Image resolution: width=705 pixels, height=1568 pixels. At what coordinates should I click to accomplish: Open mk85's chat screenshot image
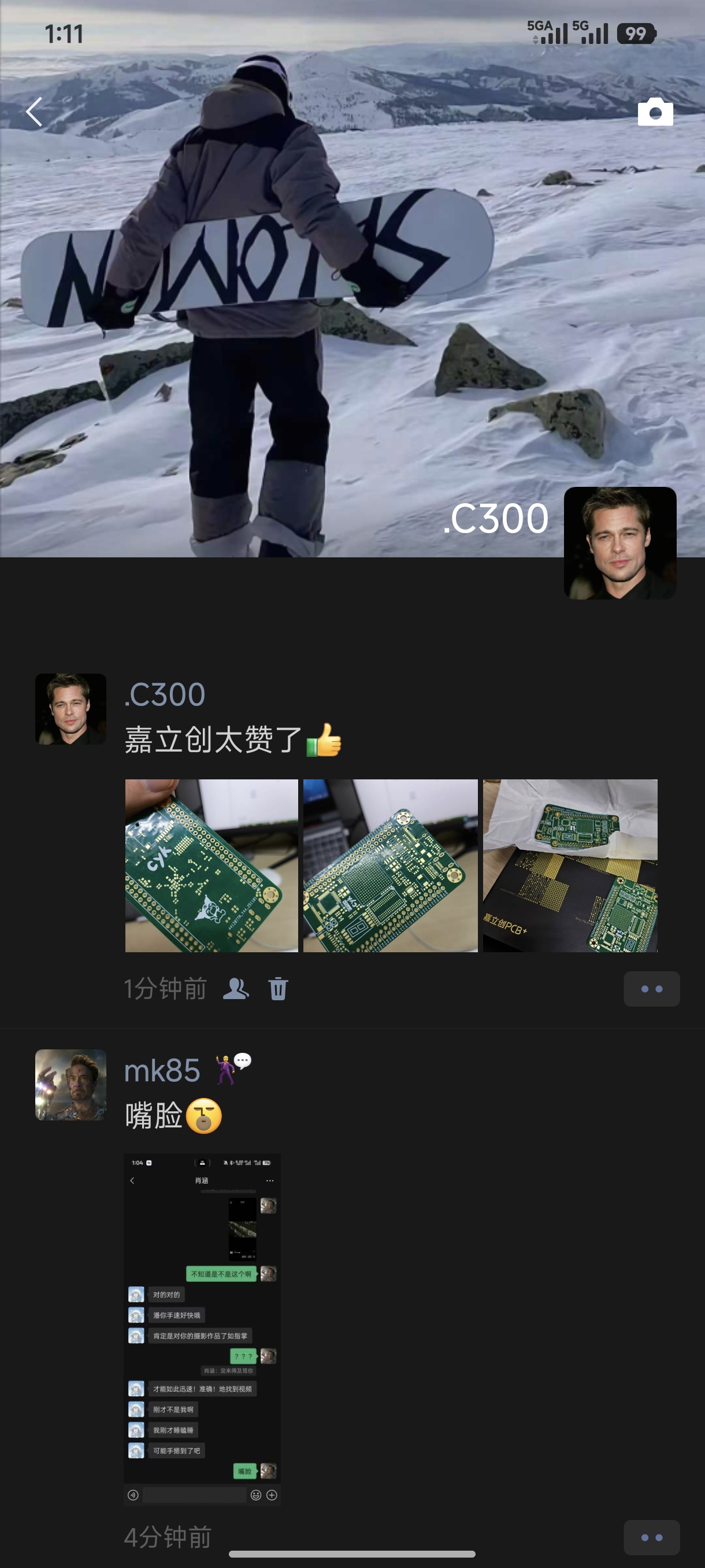[x=204, y=1327]
